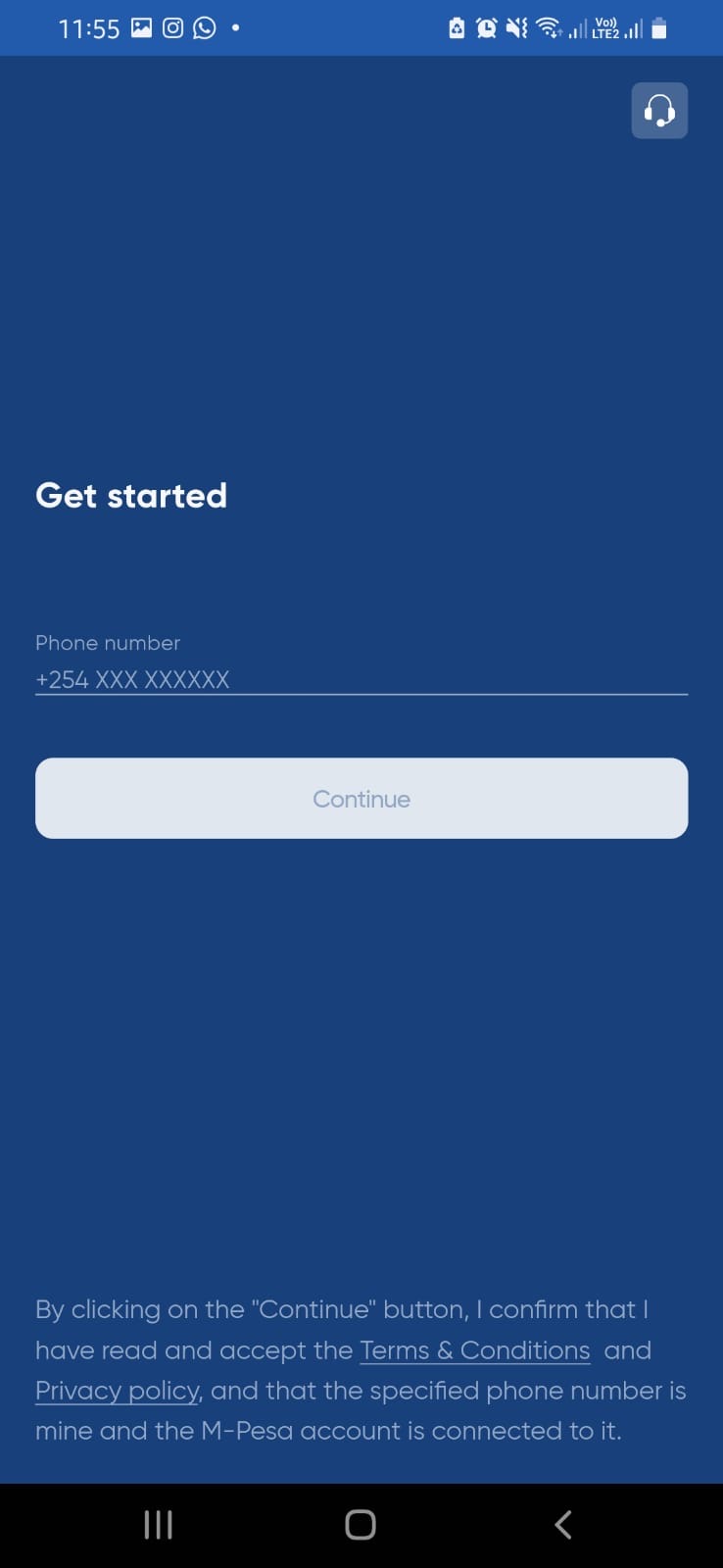This screenshot has width=723, height=1568.
Task: Go back using the system back button
Action: pos(562,1524)
